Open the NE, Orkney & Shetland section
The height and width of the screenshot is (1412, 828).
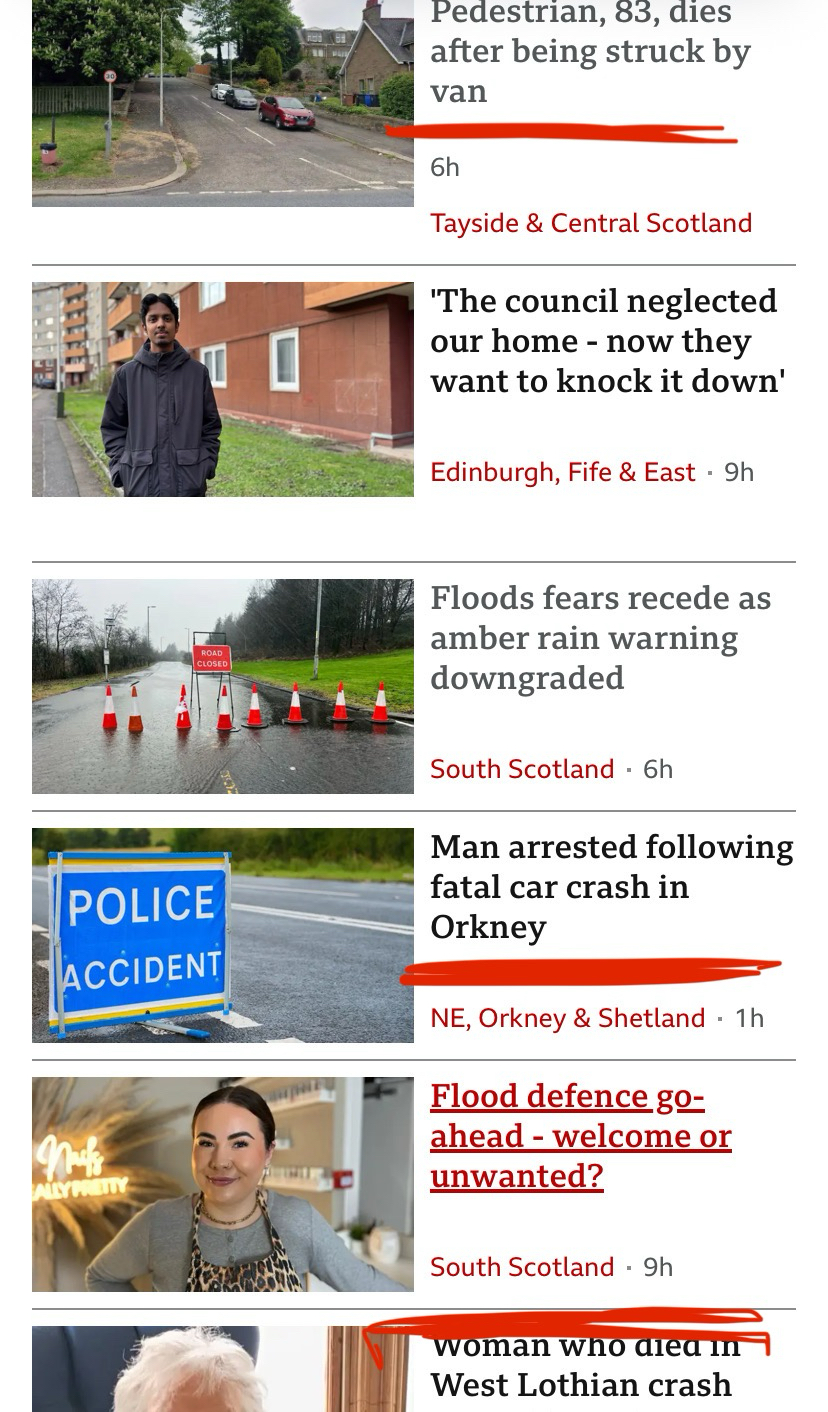(567, 1018)
